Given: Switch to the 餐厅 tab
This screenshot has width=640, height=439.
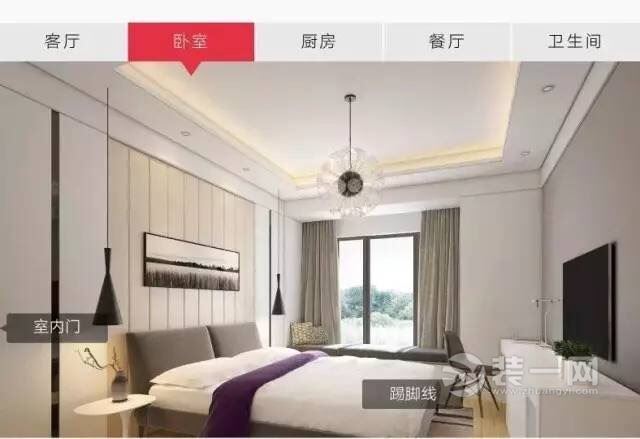Looking at the screenshot, I should coord(446,41).
